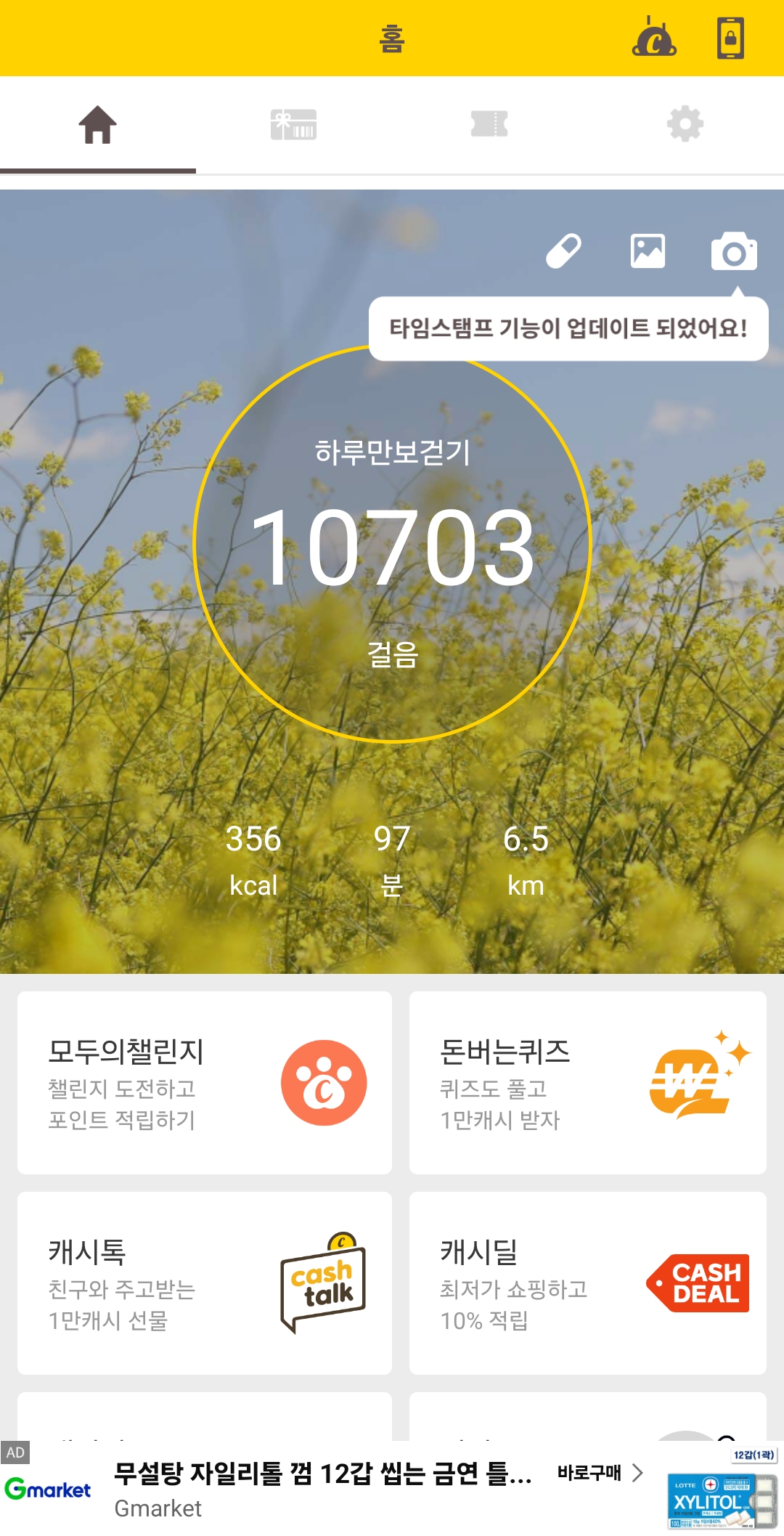The height and width of the screenshot is (1536, 784).
Task: Tap the 10703 step count circle
Action: [x=393, y=545]
